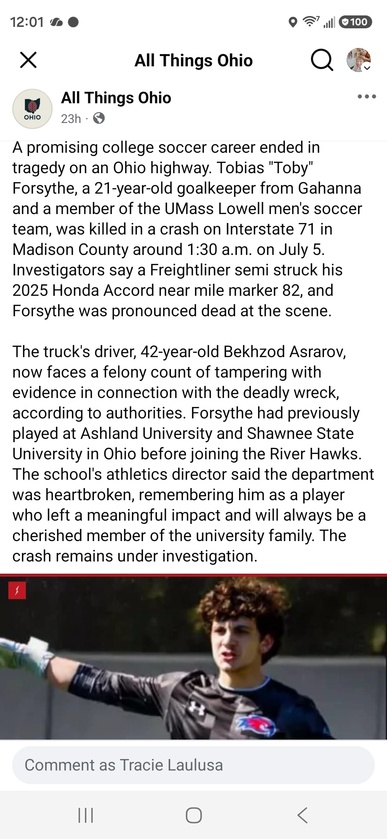
Task: Open All Things Ohio page avatar
Action: pos(33,109)
